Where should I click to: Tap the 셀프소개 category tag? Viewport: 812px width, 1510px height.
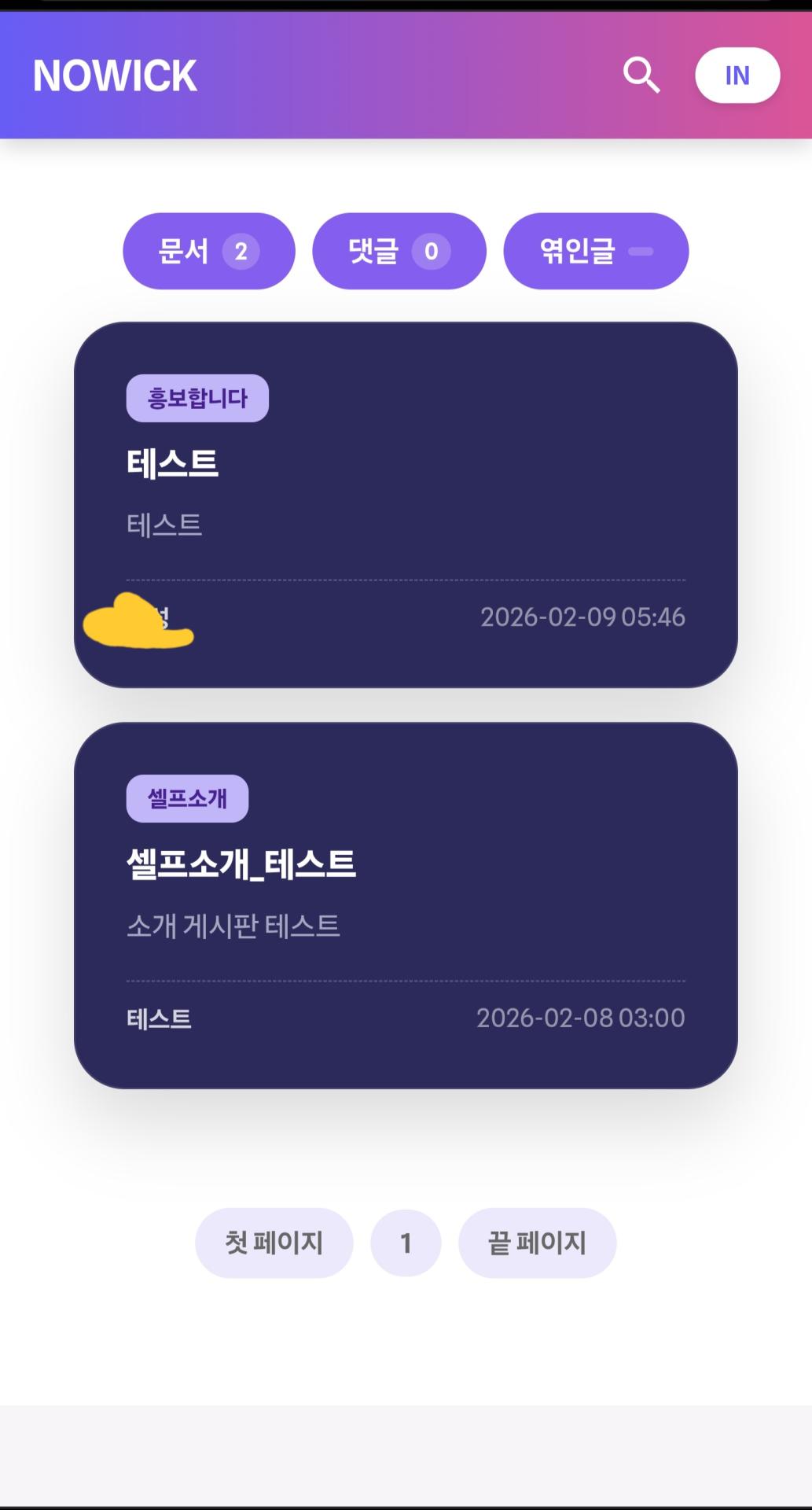click(x=187, y=798)
